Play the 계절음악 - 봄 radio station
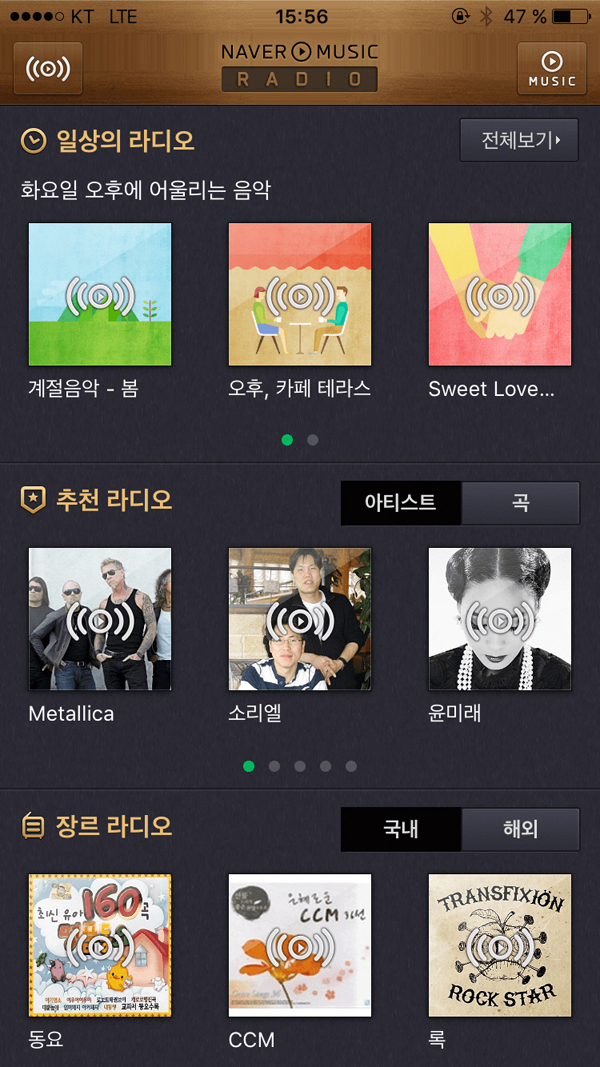The image size is (600, 1067). tap(100, 295)
